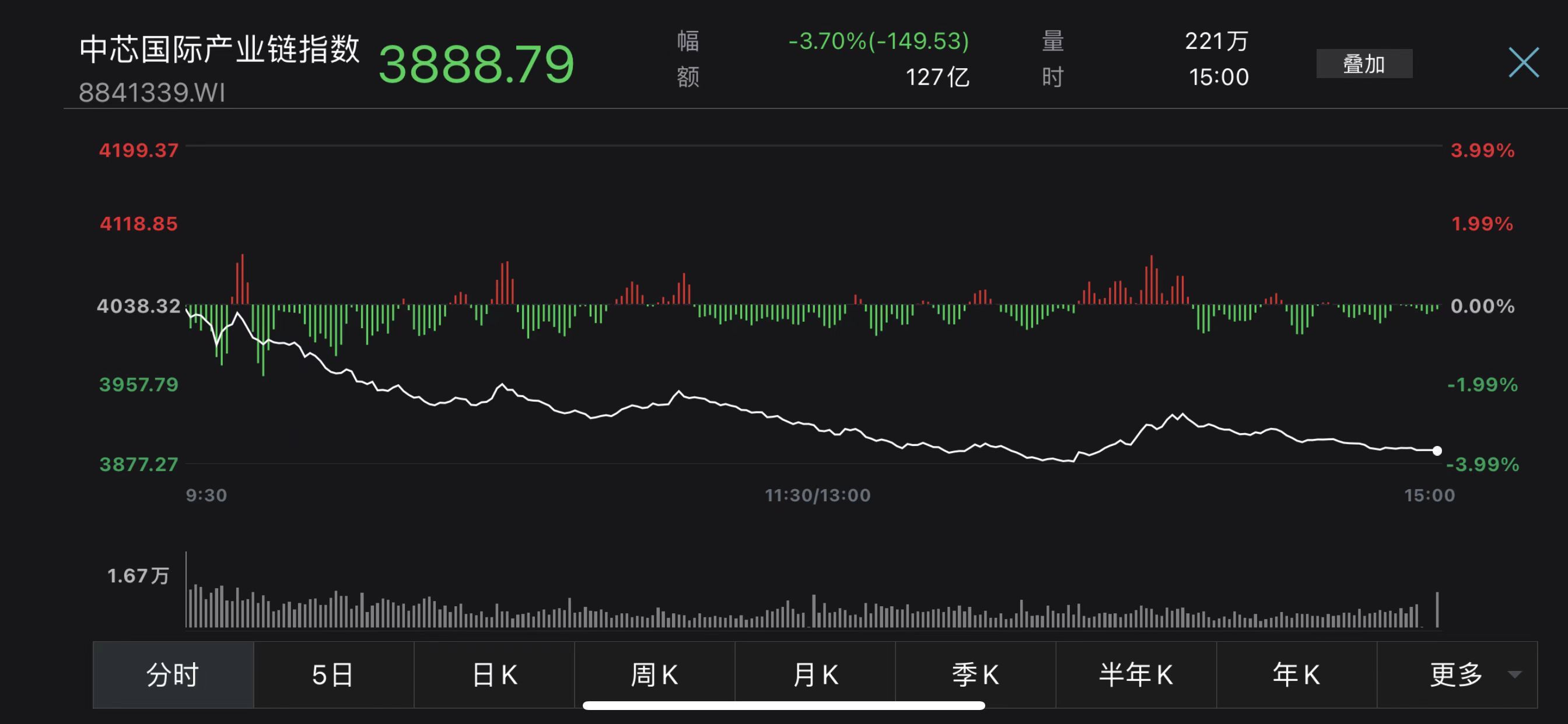Open the 日K daily chart
The image size is (1568, 724).
point(494,674)
